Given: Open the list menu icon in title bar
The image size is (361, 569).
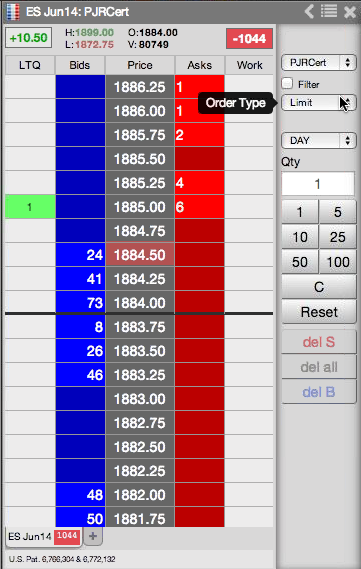Looking at the screenshot, I should [x=329, y=11].
